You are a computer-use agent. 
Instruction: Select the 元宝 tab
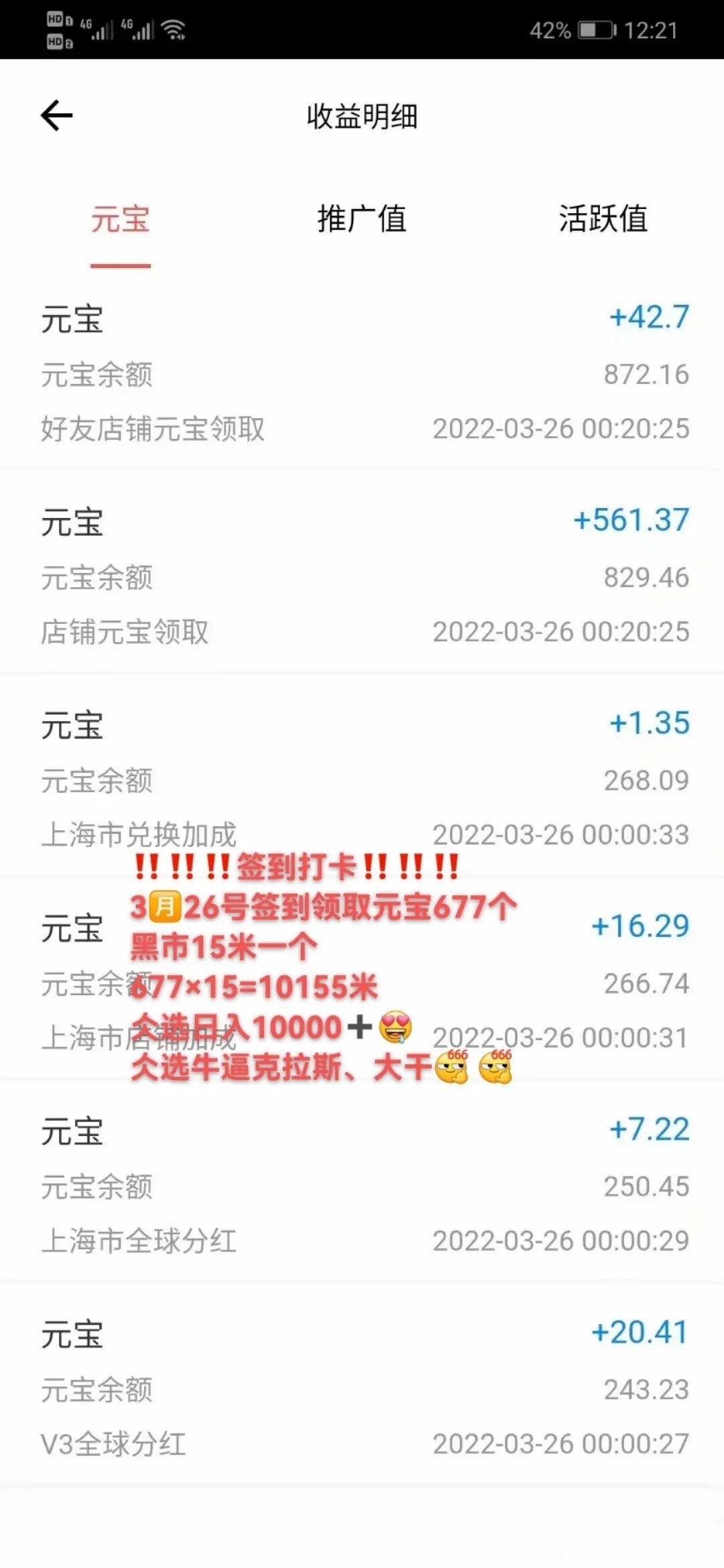point(120,220)
